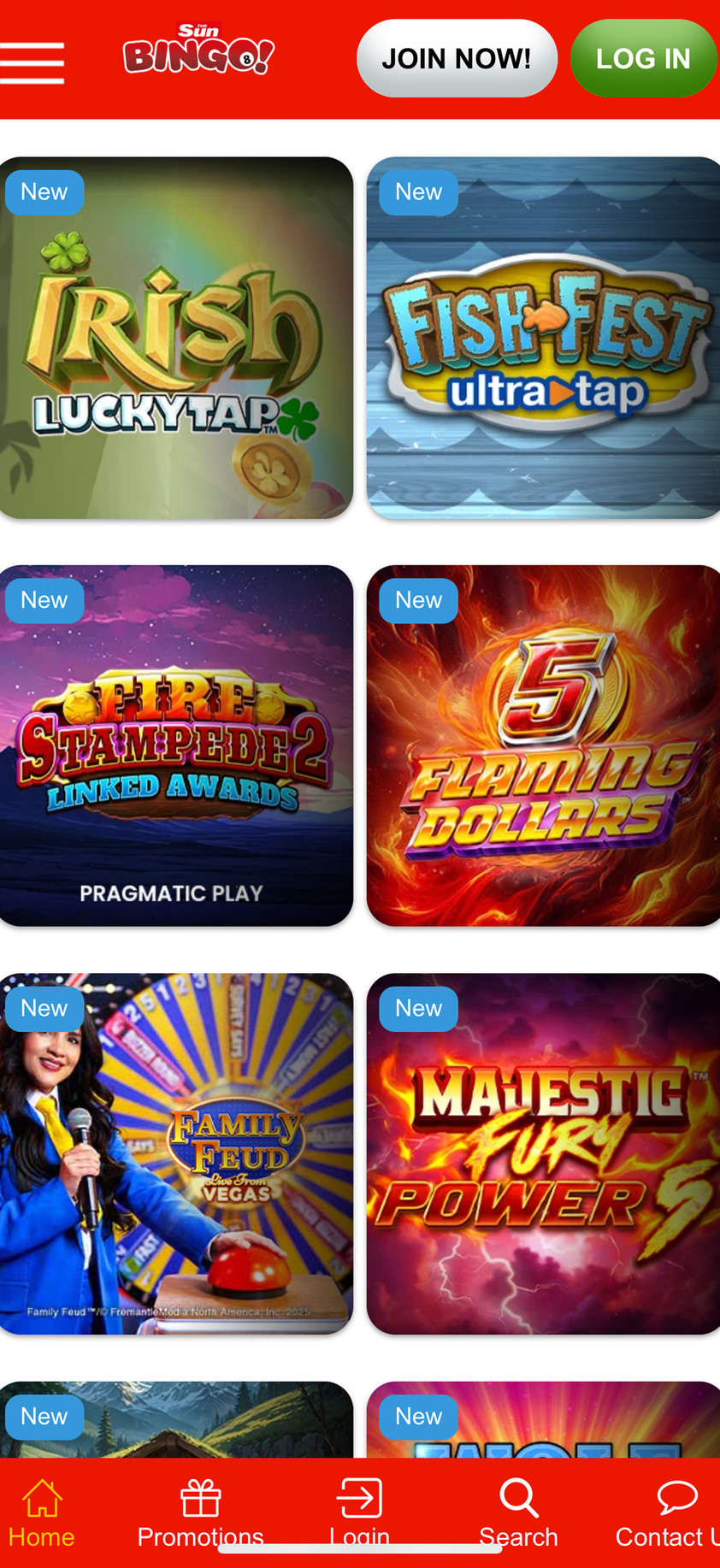This screenshot has height=1568, width=720.
Task: Play Majestic Fury Power 5
Action: pyautogui.click(x=544, y=1153)
